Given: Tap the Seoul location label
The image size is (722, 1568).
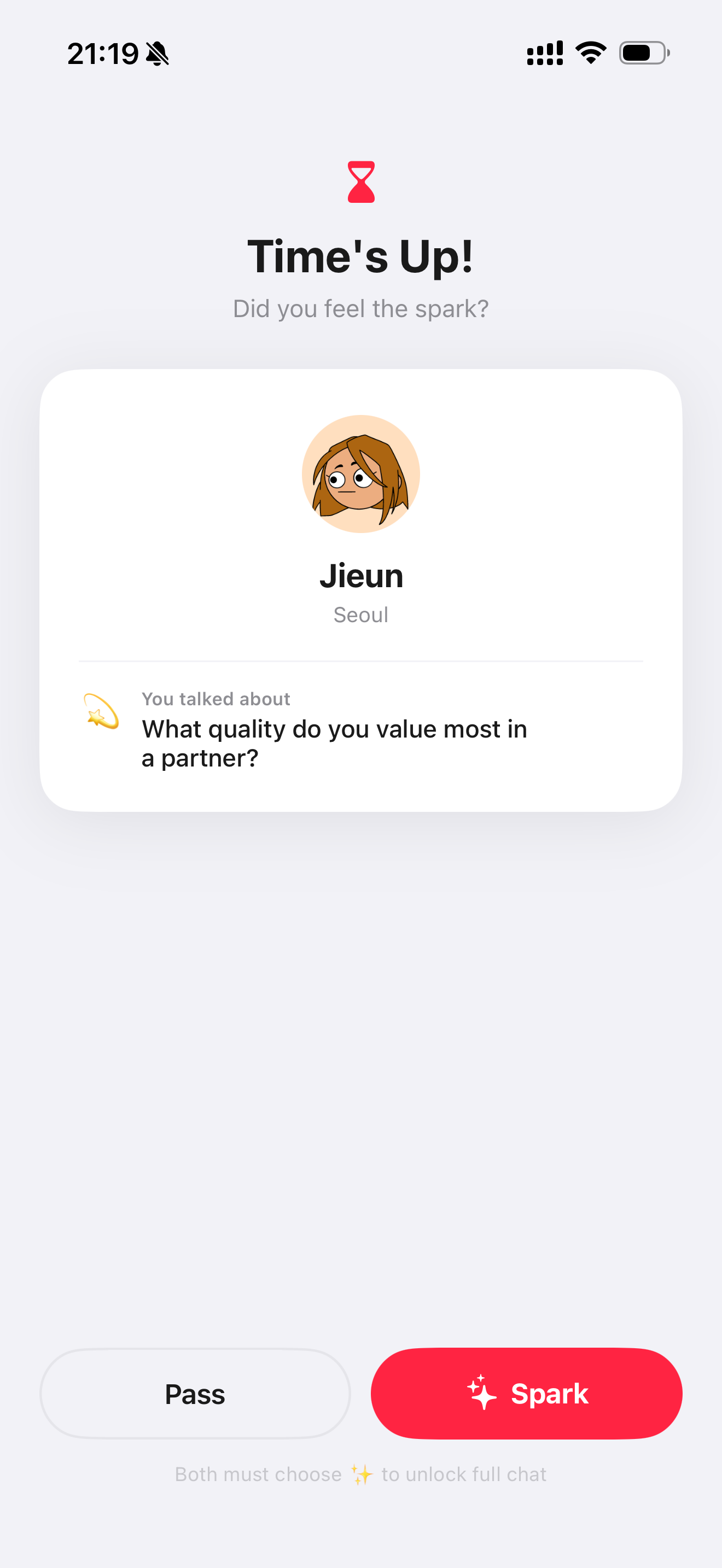Looking at the screenshot, I should 360,615.
